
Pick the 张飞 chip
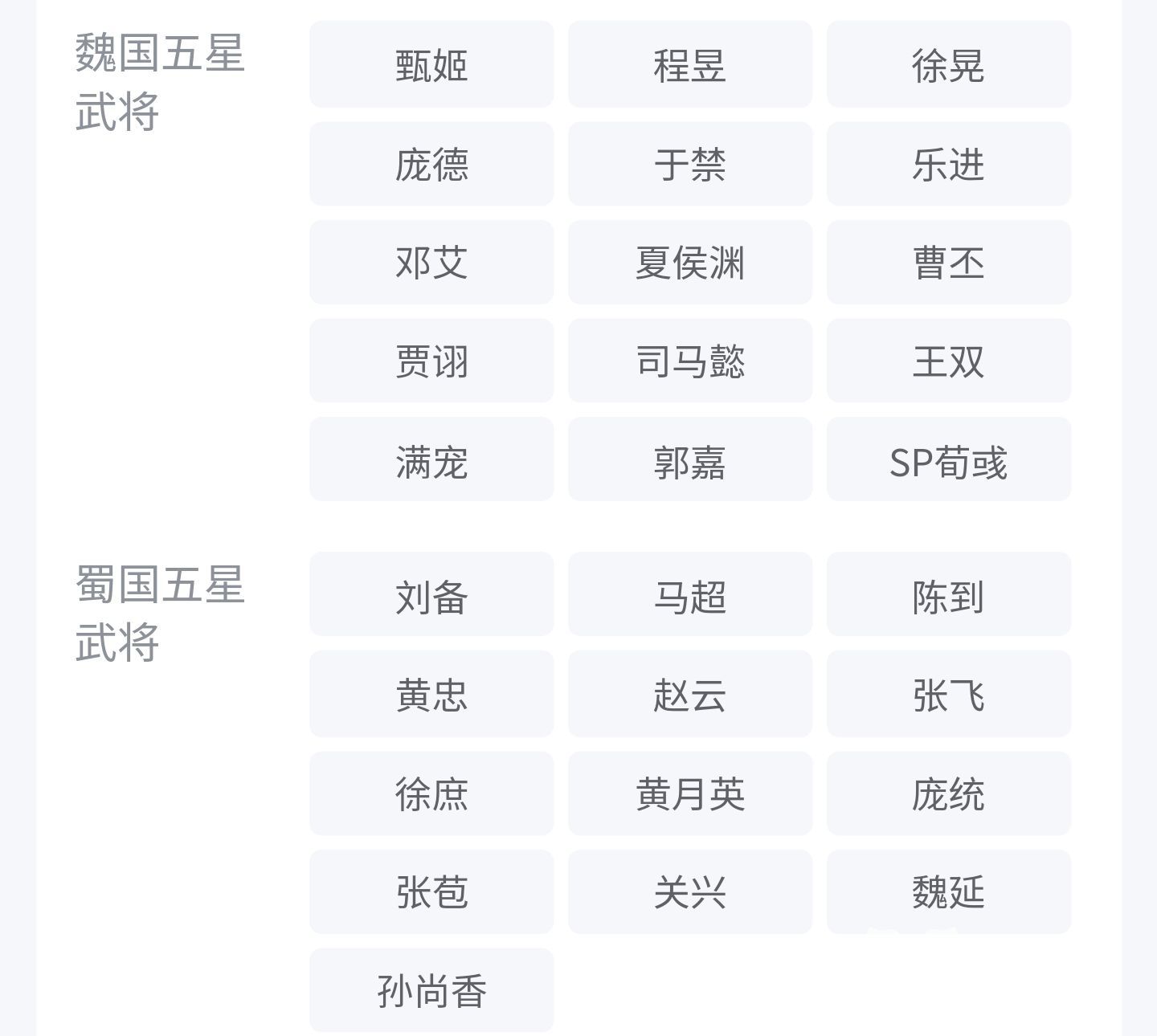(x=949, y=694)
